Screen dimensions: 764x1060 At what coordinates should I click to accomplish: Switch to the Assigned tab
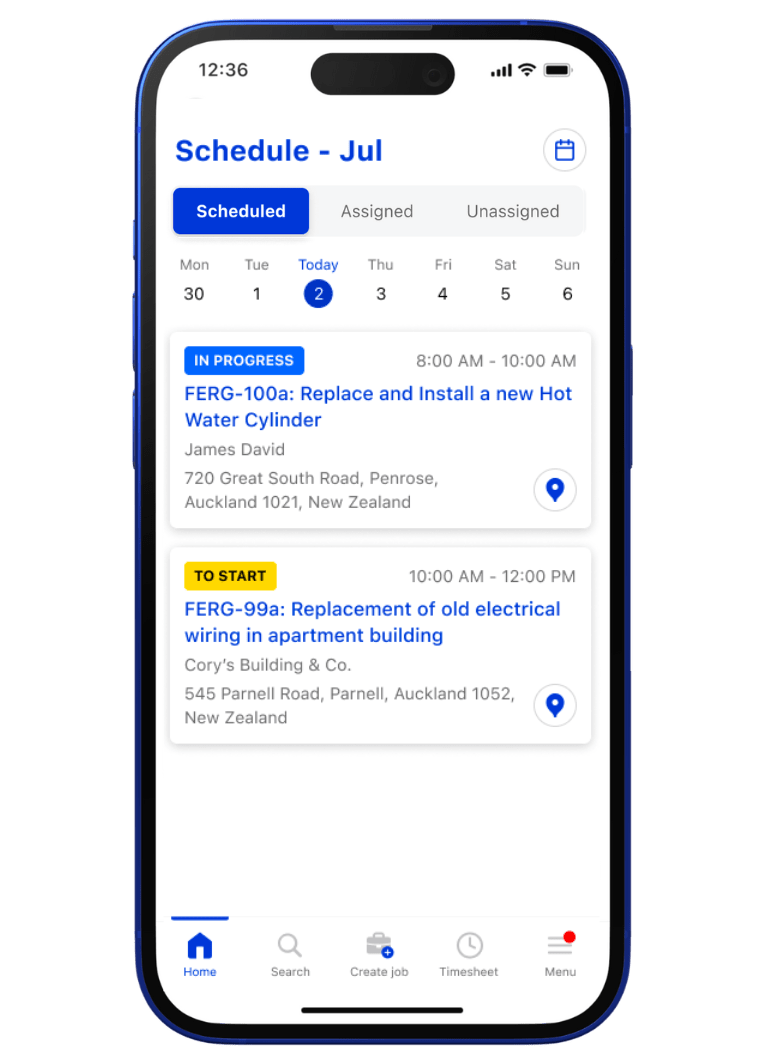pos(377,211)
